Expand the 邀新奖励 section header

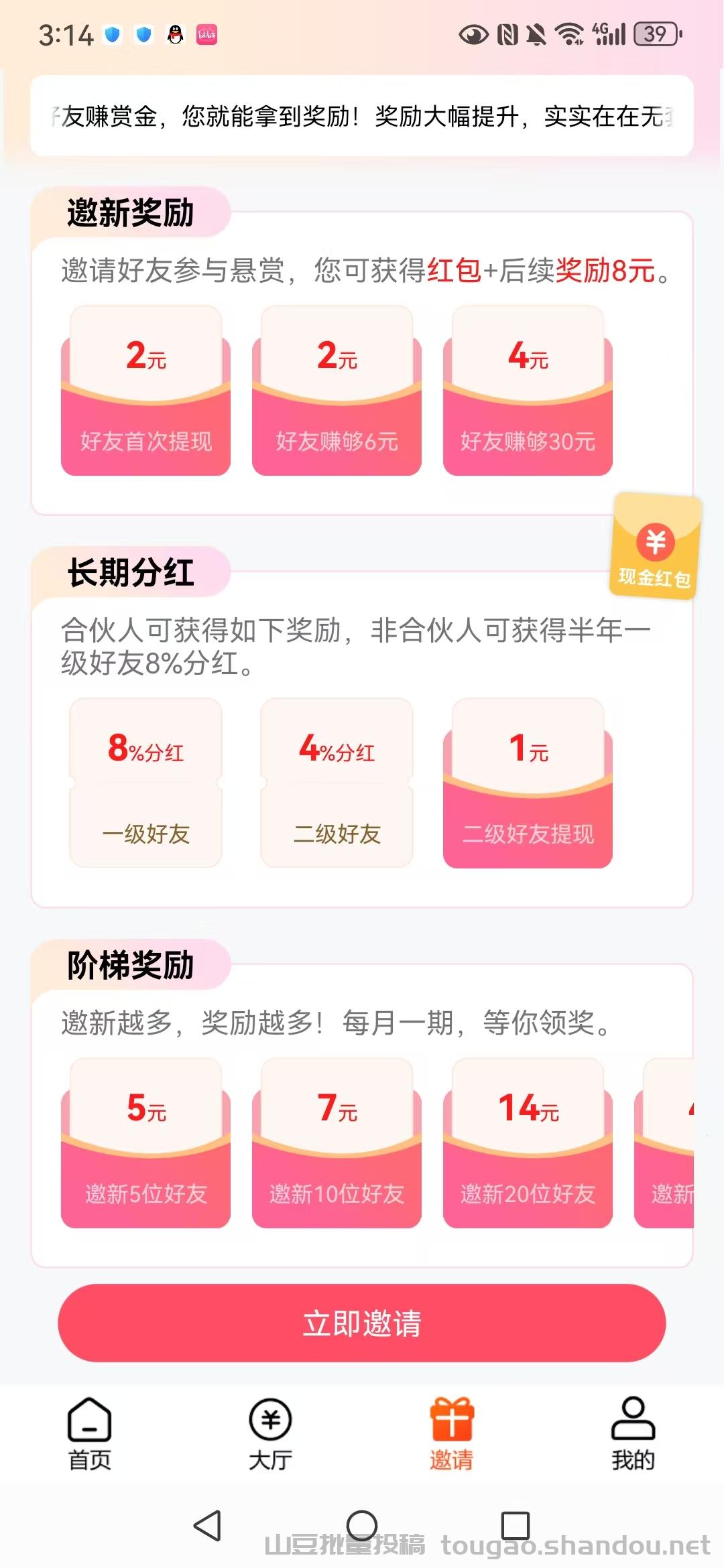131,212
